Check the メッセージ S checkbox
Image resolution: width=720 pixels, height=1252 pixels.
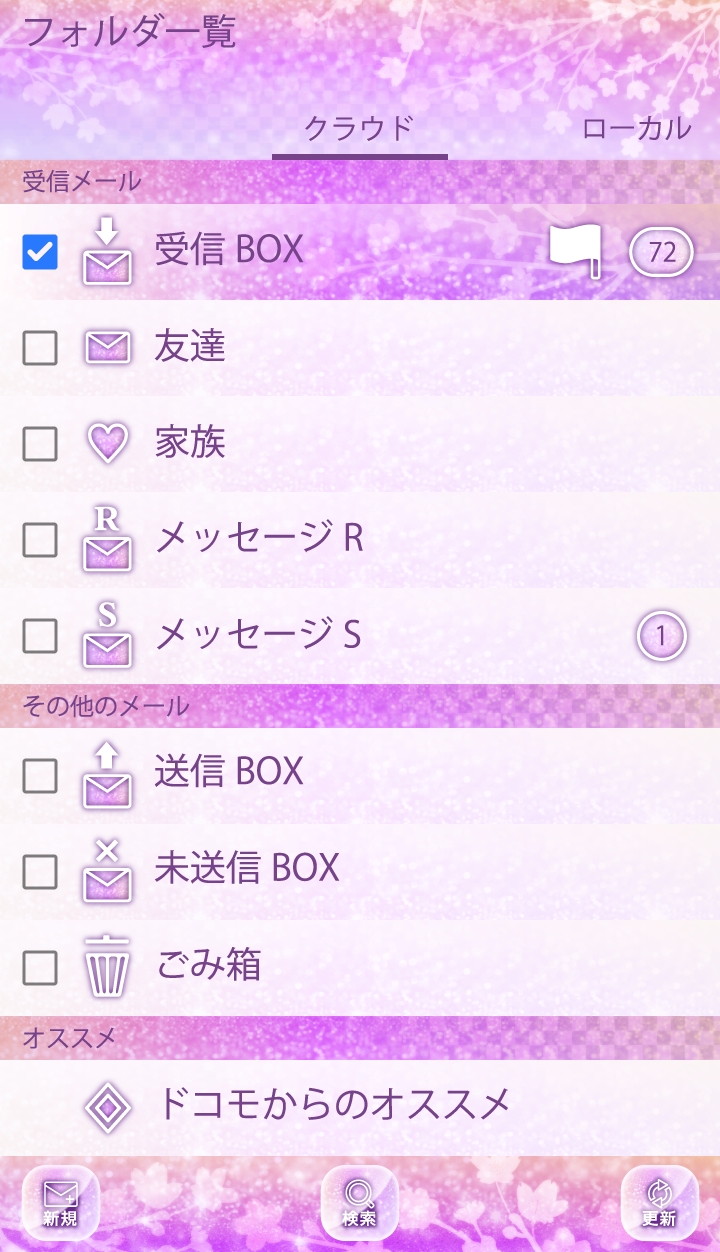point(40,635)
